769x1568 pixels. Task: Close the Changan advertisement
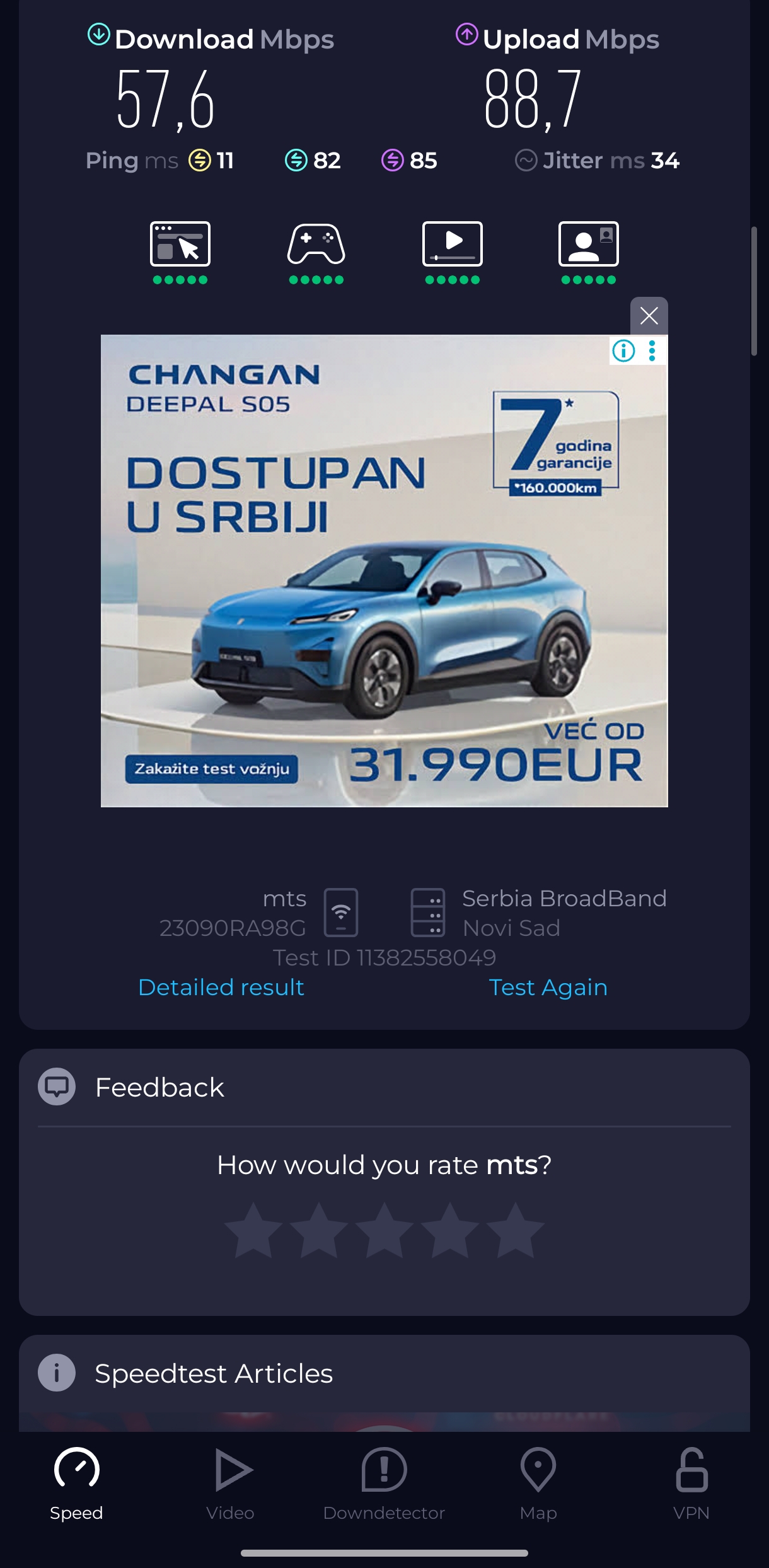(649, 315)
